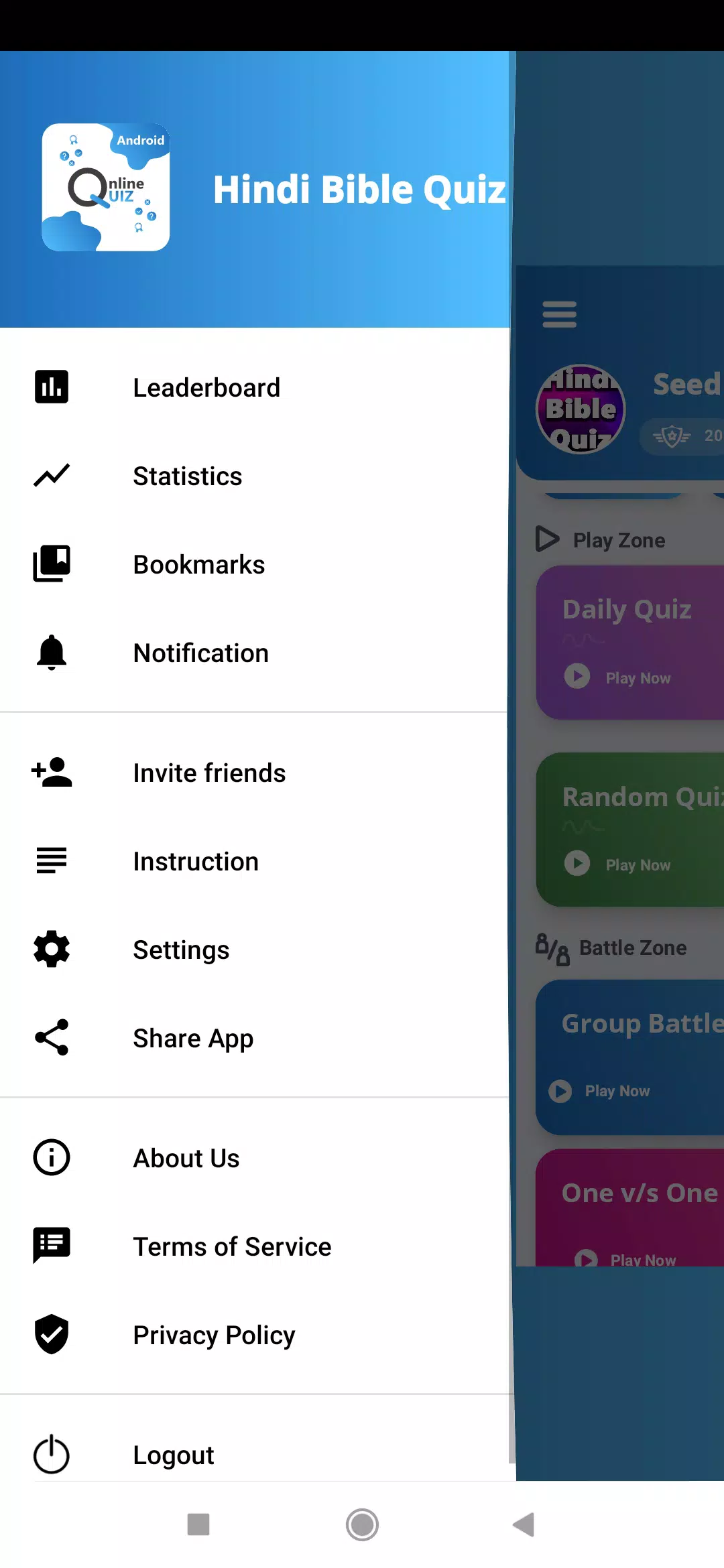Tap the Android back button
This screenshot has width=724, height=1568.
524,1524
